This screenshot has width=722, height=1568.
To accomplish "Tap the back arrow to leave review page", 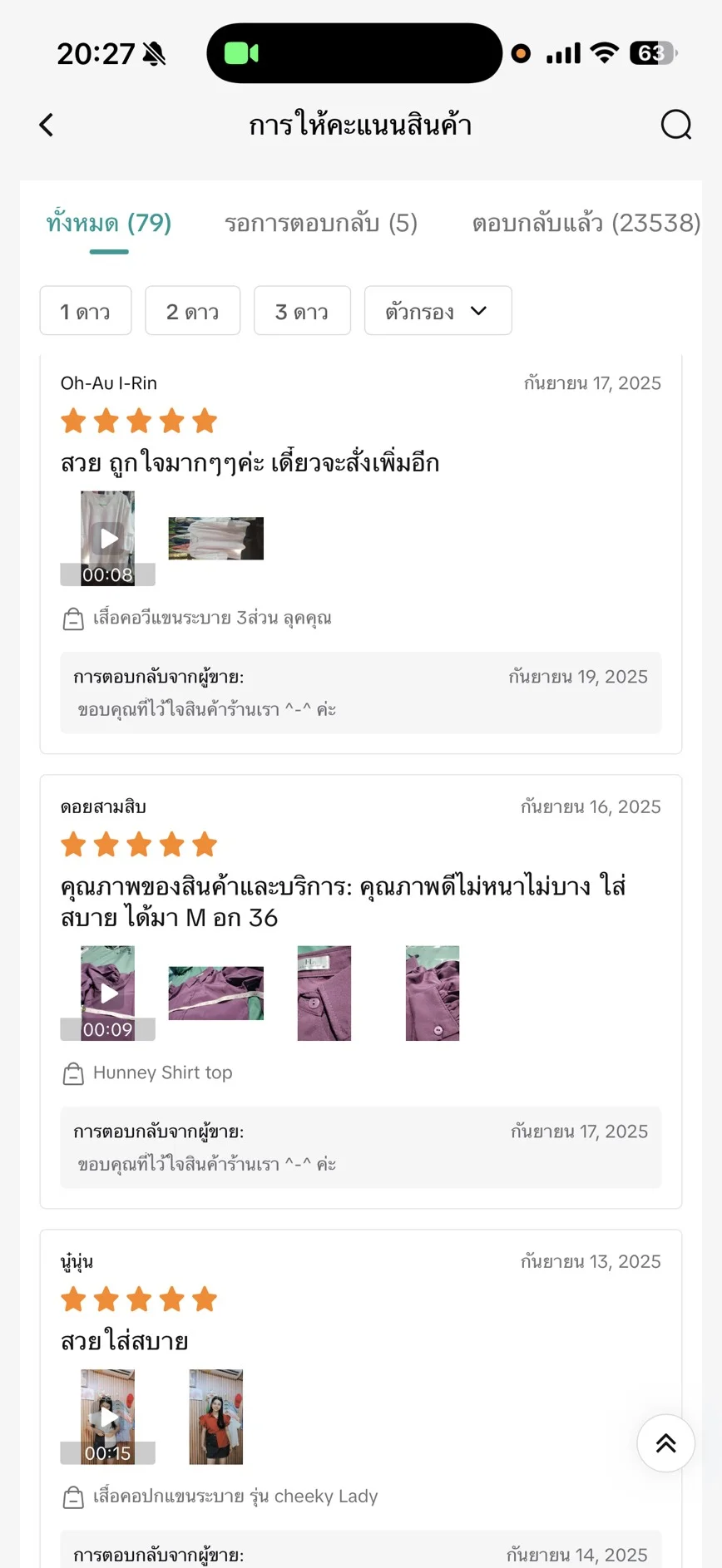I will tap(46, 125).
